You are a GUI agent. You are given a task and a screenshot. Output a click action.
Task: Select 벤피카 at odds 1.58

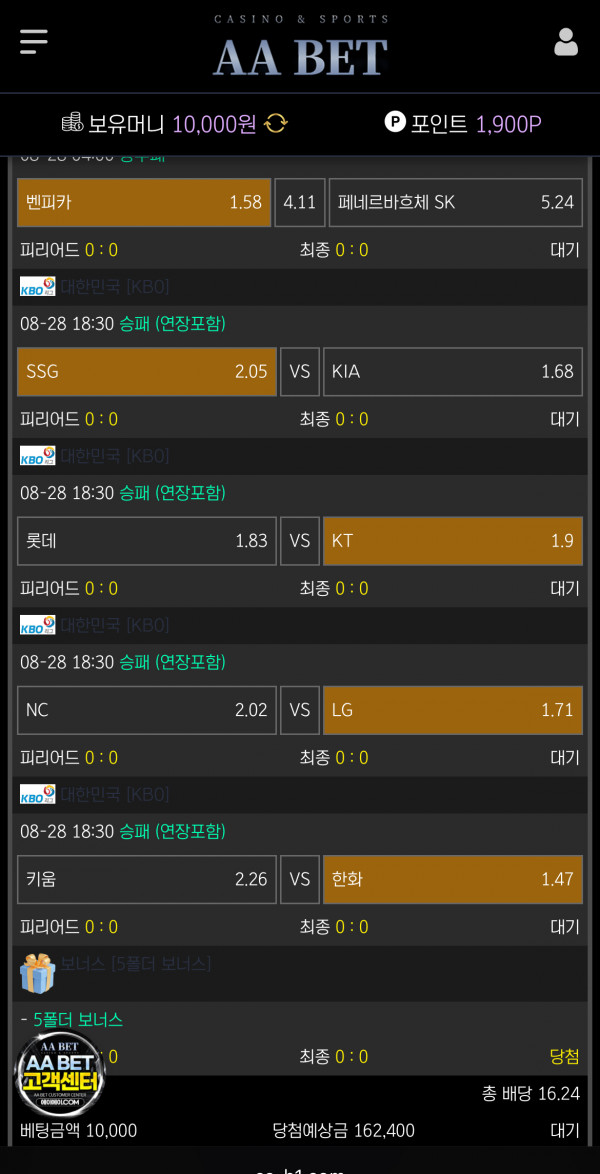click(144, 202)
